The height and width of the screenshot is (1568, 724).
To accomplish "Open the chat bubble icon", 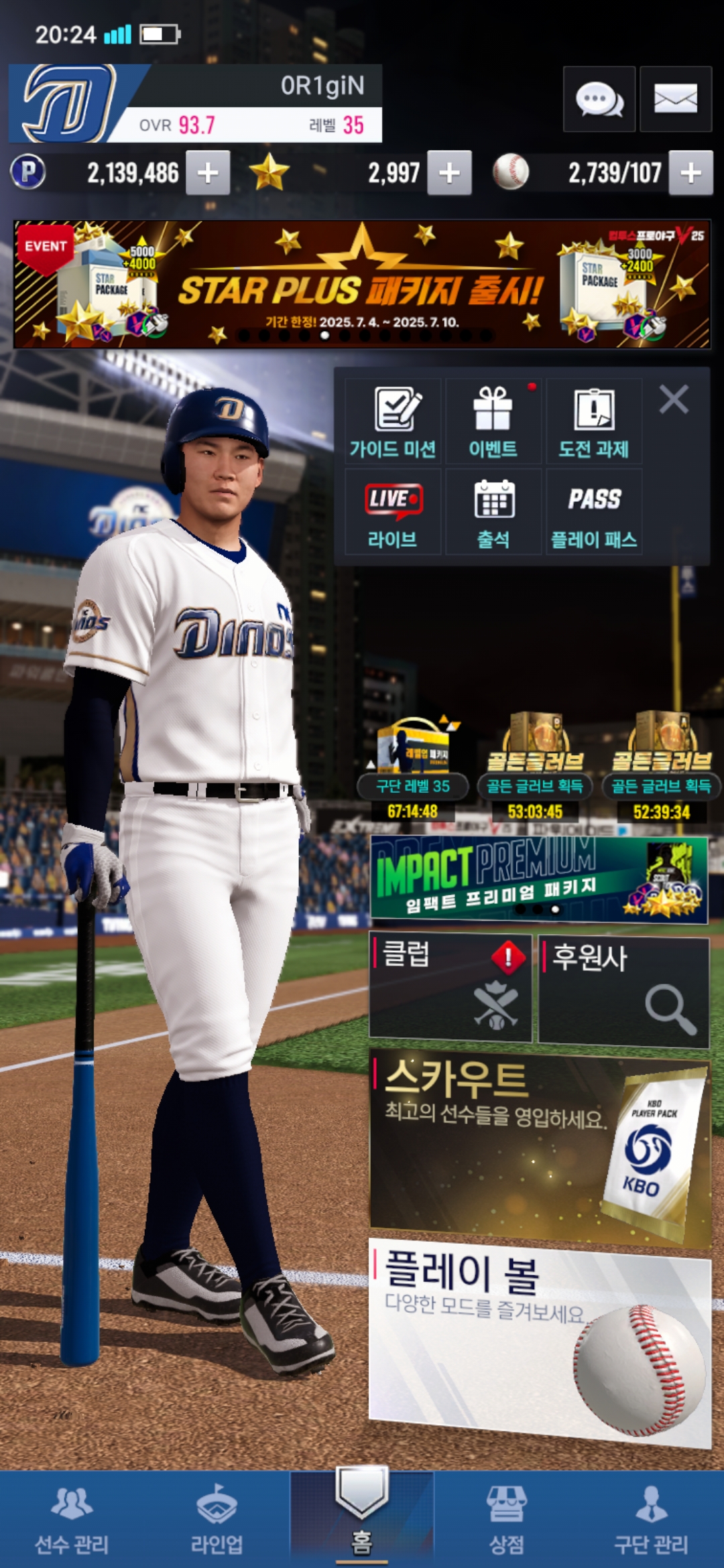I will pos(599,99).
